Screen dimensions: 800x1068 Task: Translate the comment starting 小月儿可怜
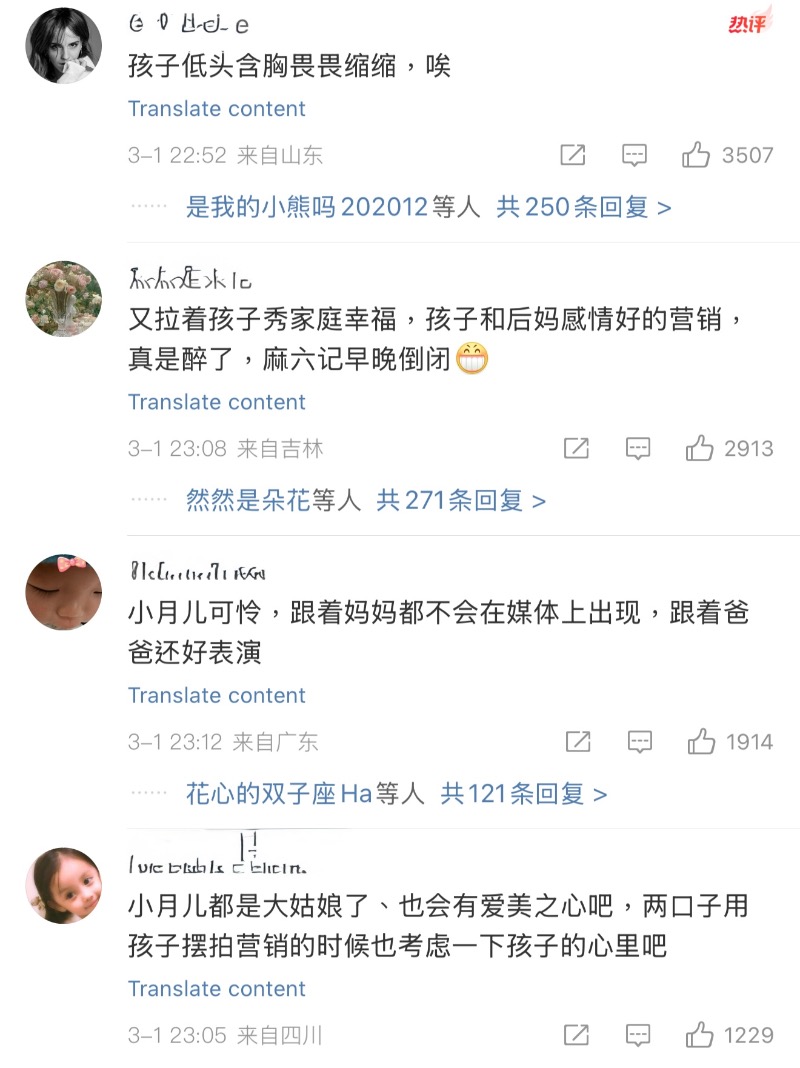[x=216, y=695]
